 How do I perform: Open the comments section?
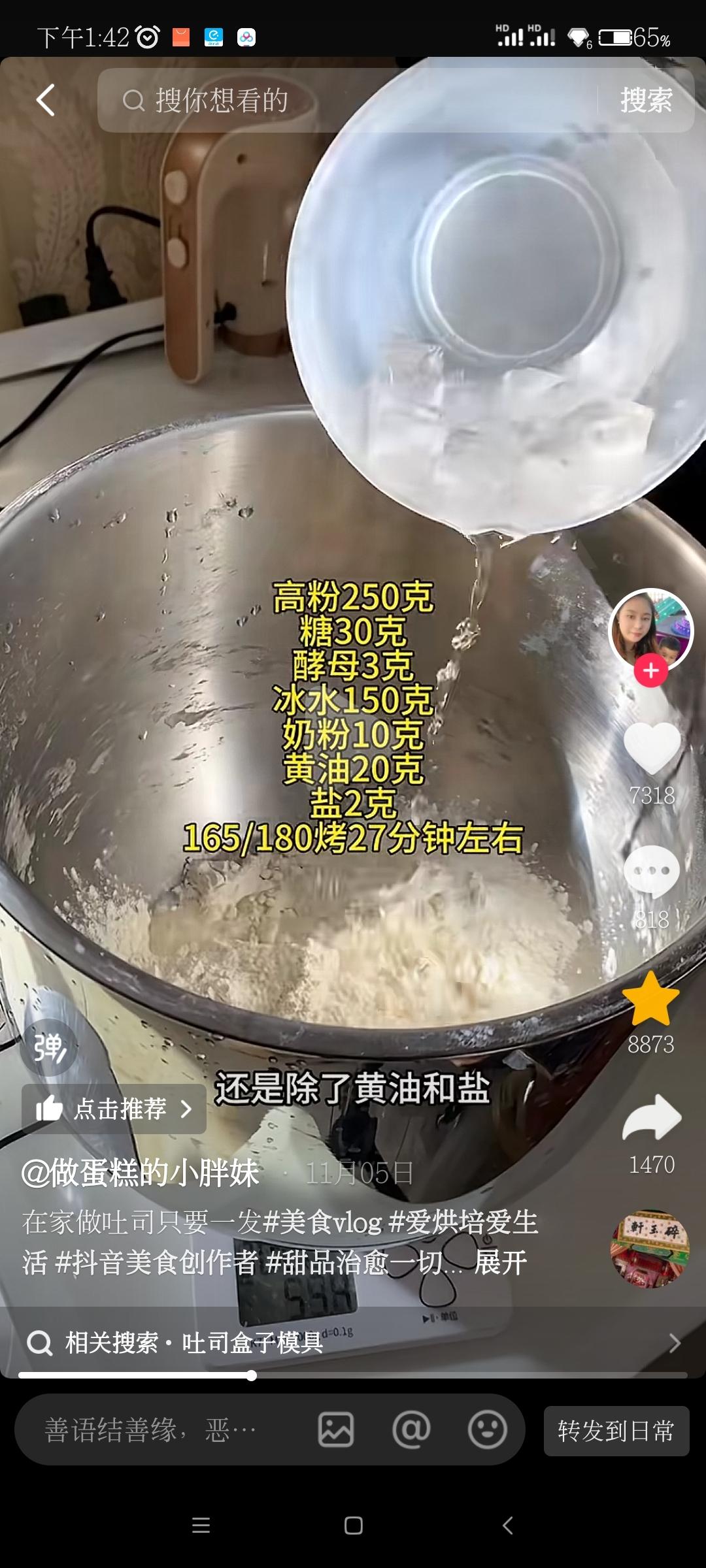pyautogui.click(x=652, y=871)
